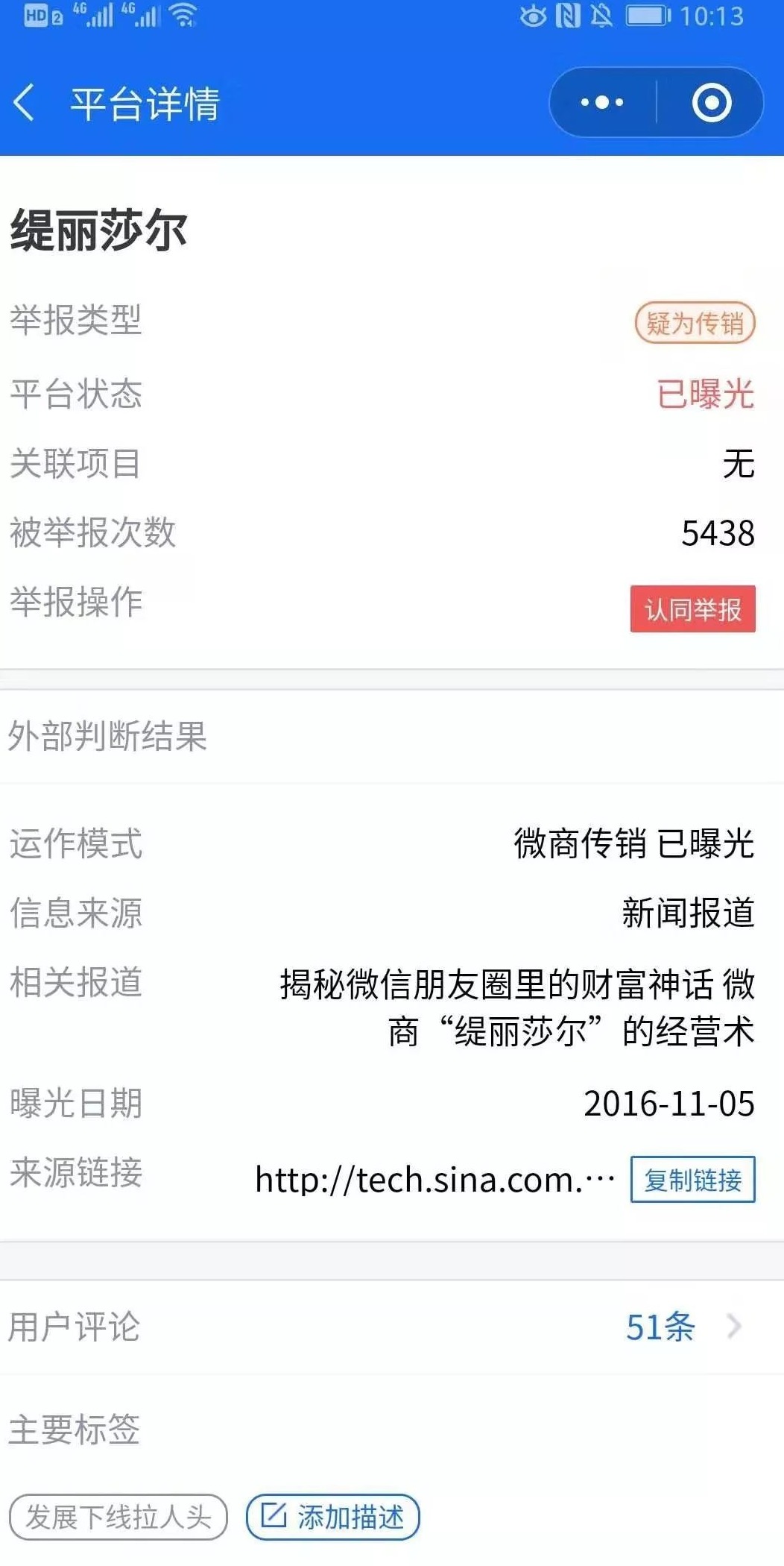This screenshot has width=784, height=1566.
Task: Tap the back arrow to leave 平台详情
Action: [x=25, y=103]
